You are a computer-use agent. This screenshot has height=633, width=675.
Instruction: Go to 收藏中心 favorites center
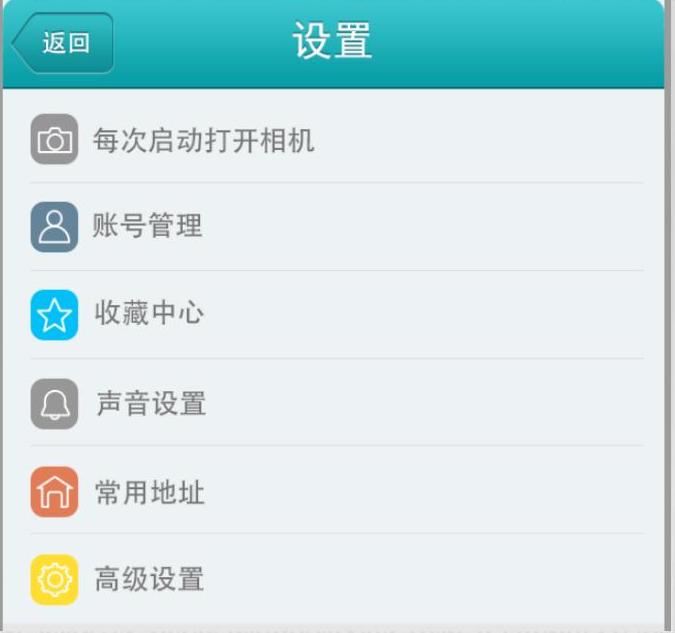[149, 314]
